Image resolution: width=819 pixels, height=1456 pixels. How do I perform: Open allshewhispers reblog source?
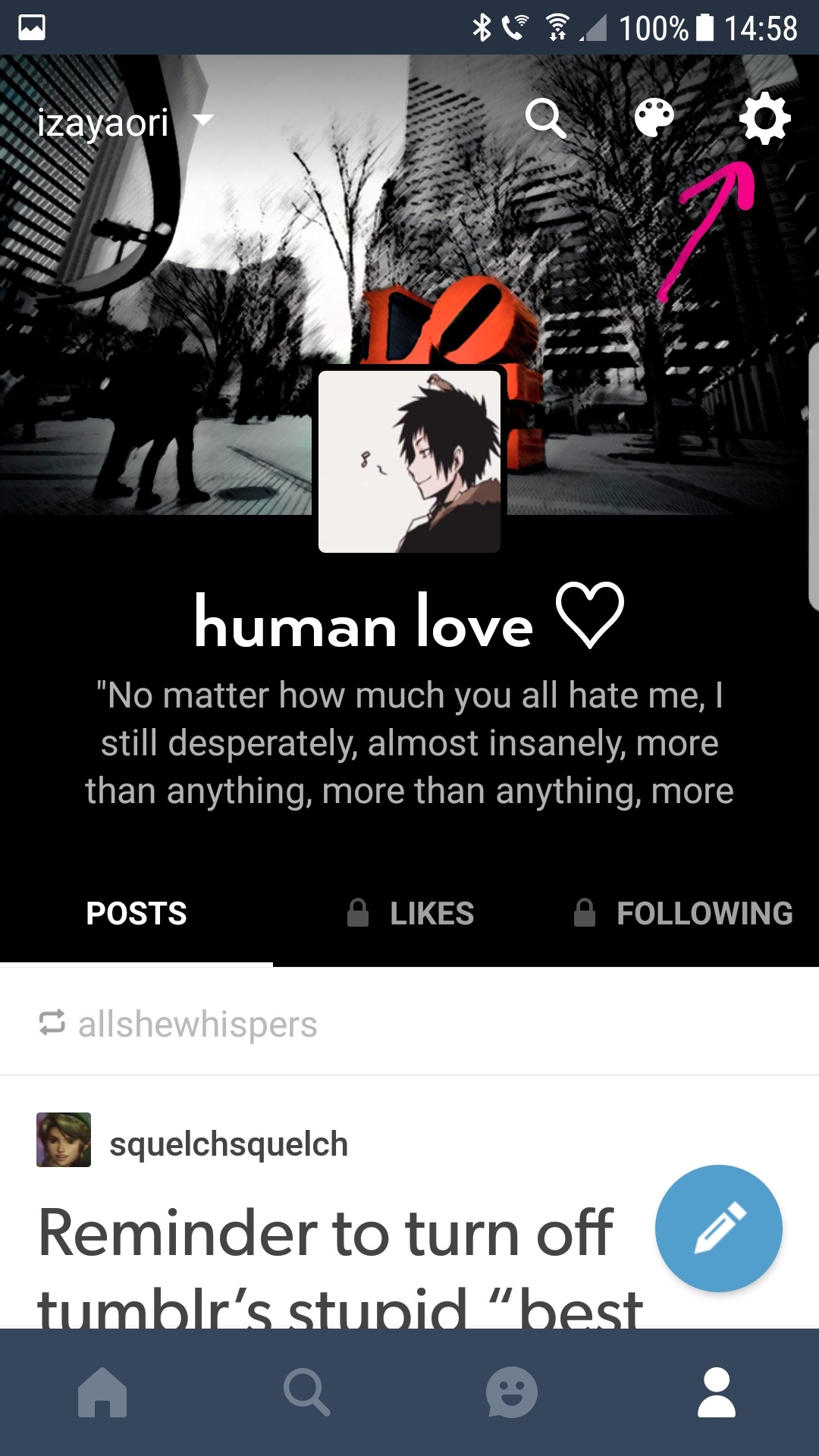(197, 1025)
